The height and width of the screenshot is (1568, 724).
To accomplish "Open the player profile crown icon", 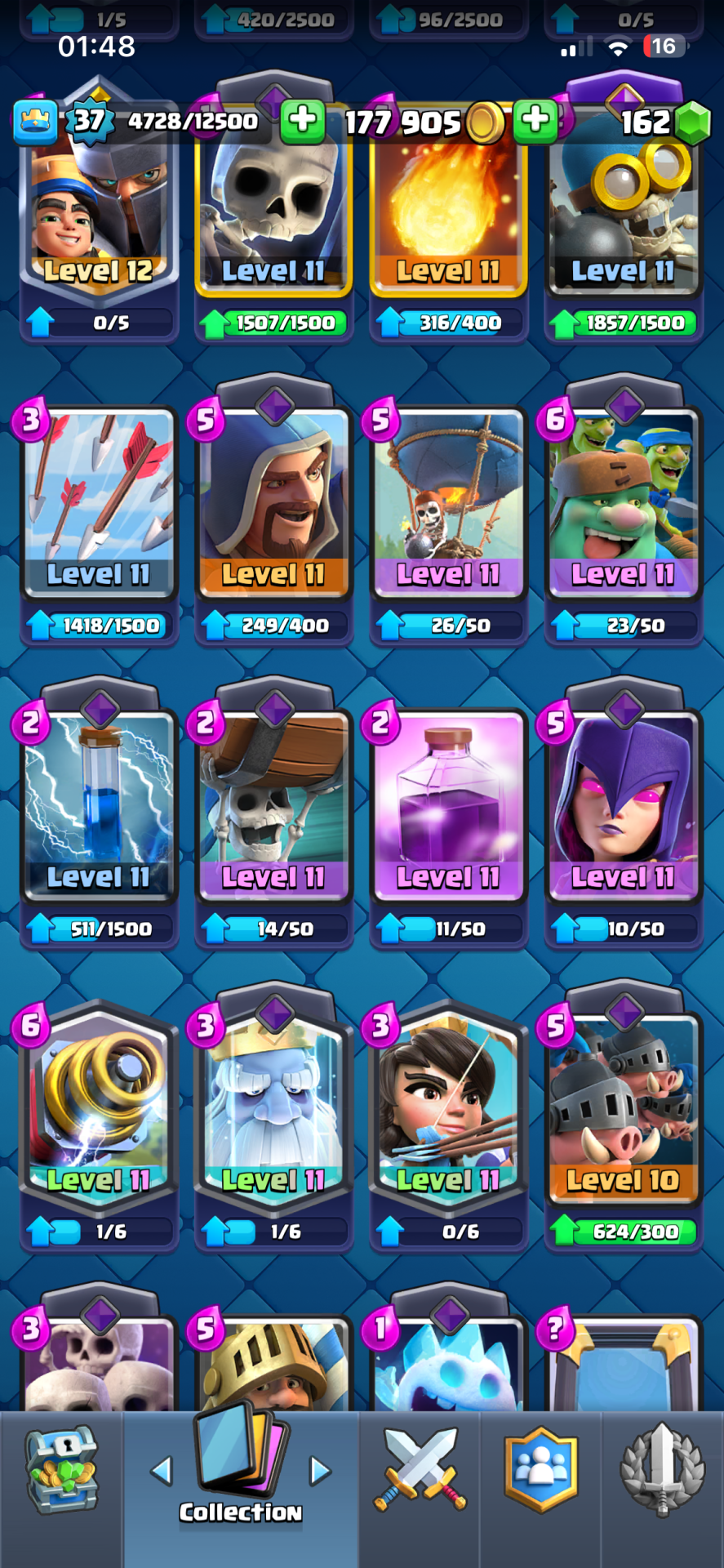I will pyautogui.click(x=36, y=122).
